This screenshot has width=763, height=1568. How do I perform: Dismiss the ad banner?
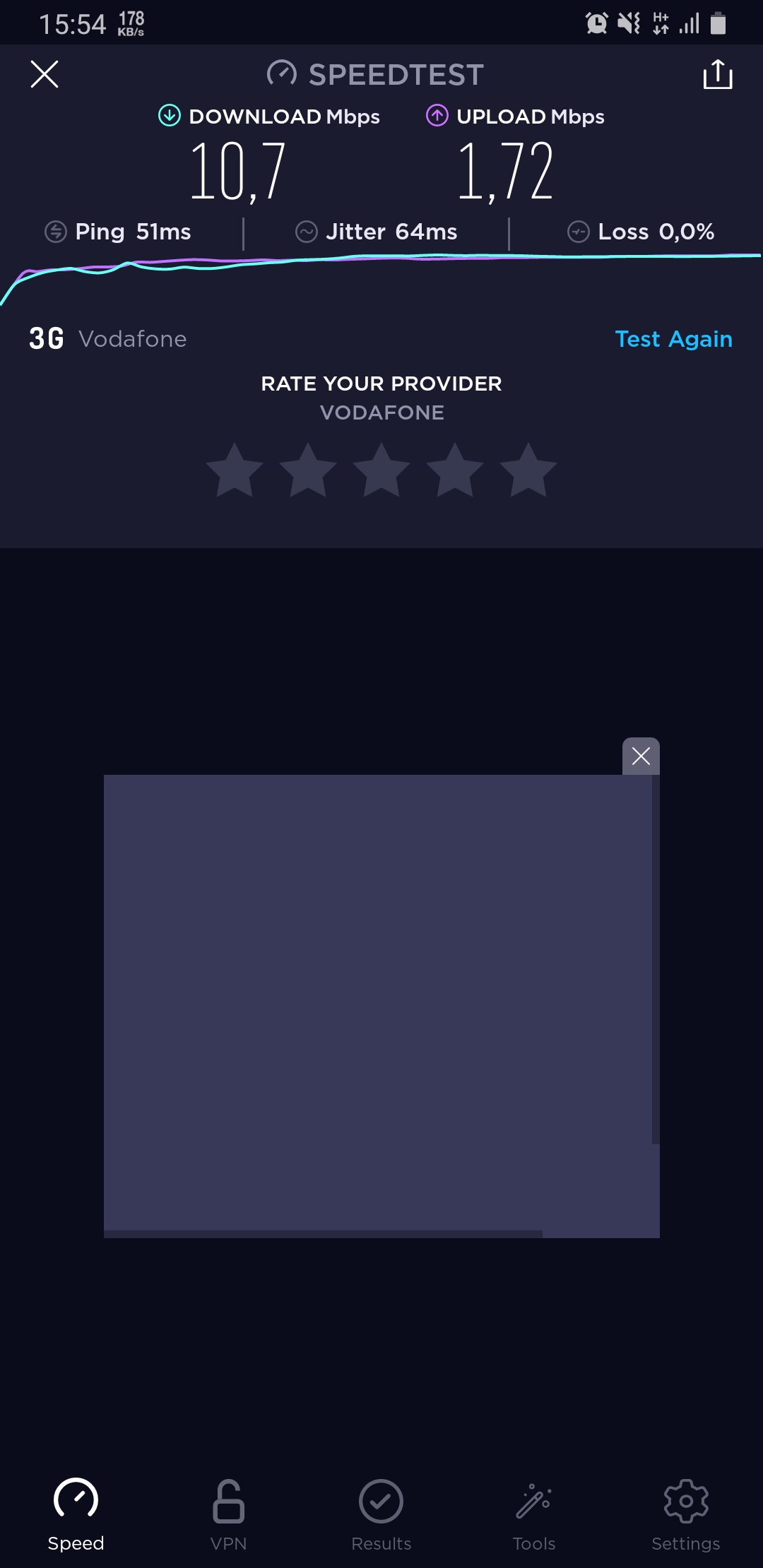641,756
